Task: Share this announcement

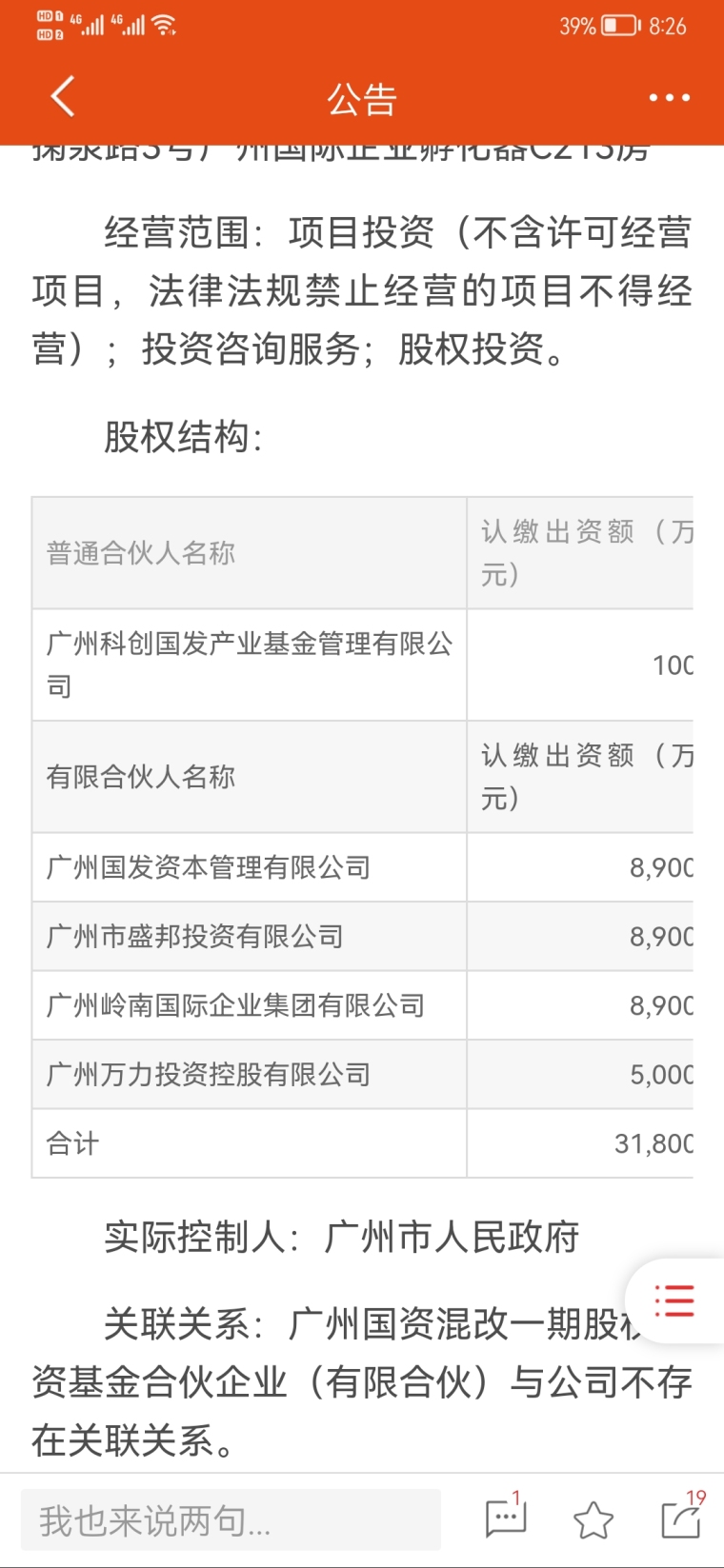Action: pos(681,1518)
